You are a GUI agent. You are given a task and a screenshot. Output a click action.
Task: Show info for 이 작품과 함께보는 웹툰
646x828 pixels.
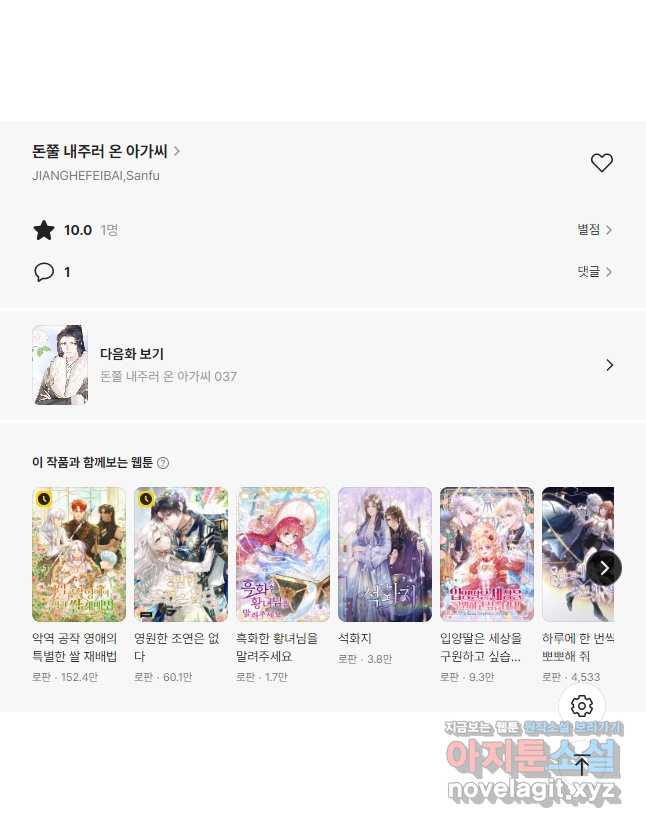pyautogui.click(x=163, y=463)
